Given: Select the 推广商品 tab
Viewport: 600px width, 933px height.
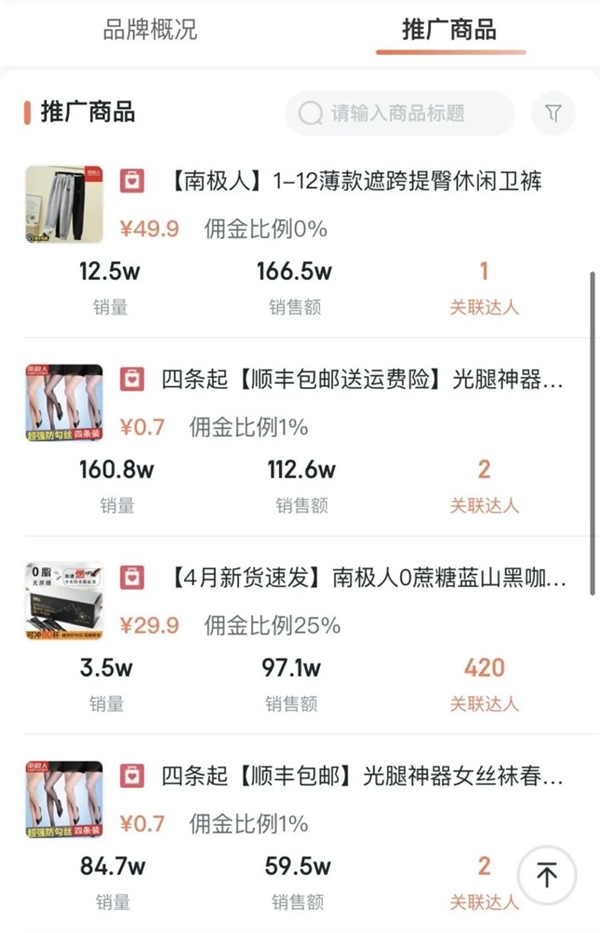Looking at the screenshot, I should [x=449, y=29].
